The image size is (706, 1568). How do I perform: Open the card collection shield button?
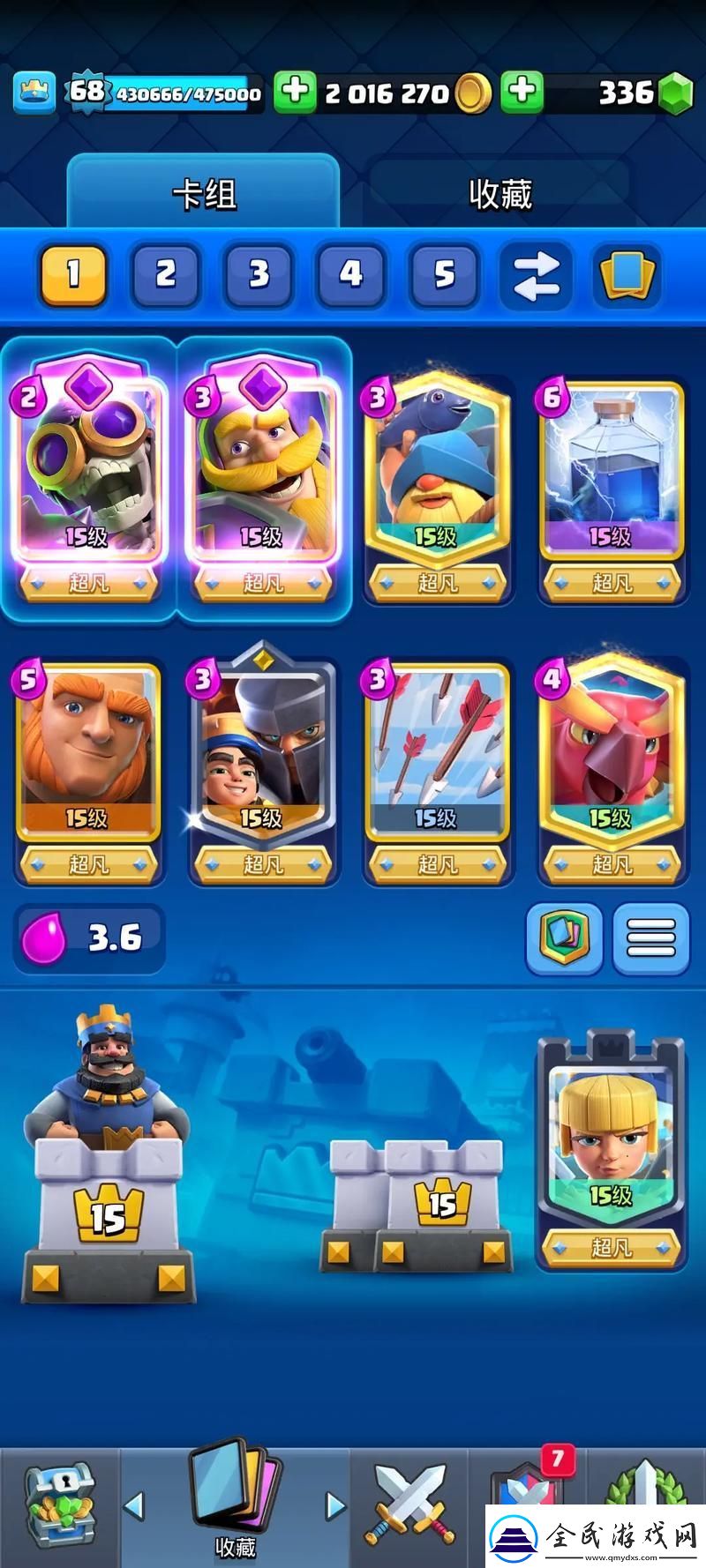click(564, 938)
